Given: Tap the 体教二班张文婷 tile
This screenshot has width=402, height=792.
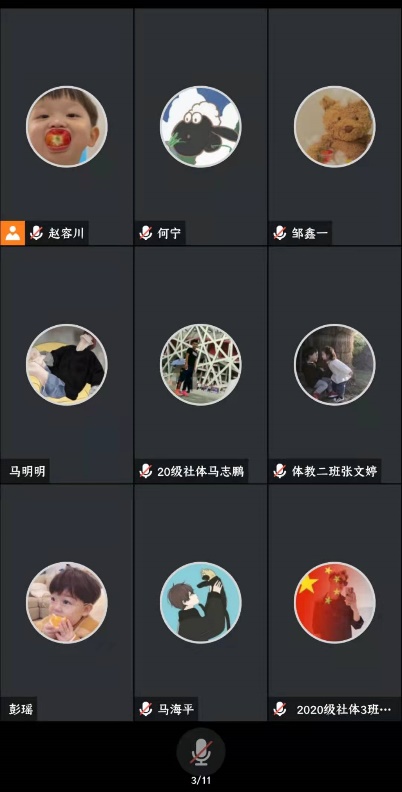Looking at the screenshot, I should point(335,365).
